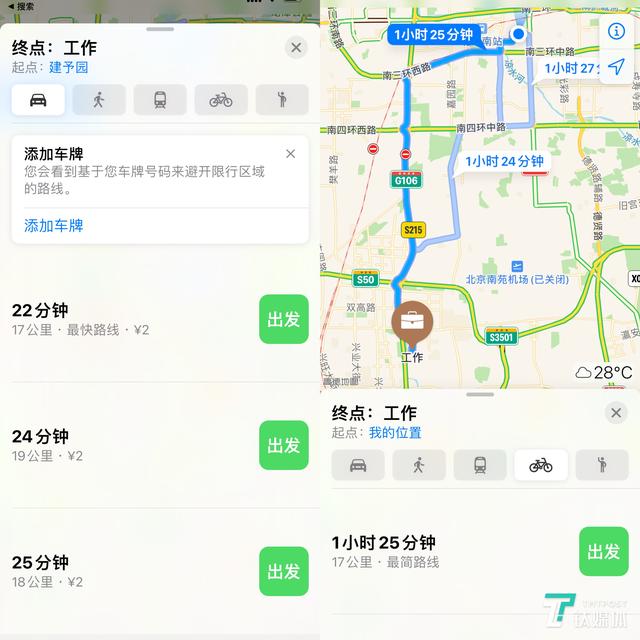The width and height of the screenshot is (640, 640).
Task: Dismiss the 添加车牌 license plate card
Action: click(290, 154)
